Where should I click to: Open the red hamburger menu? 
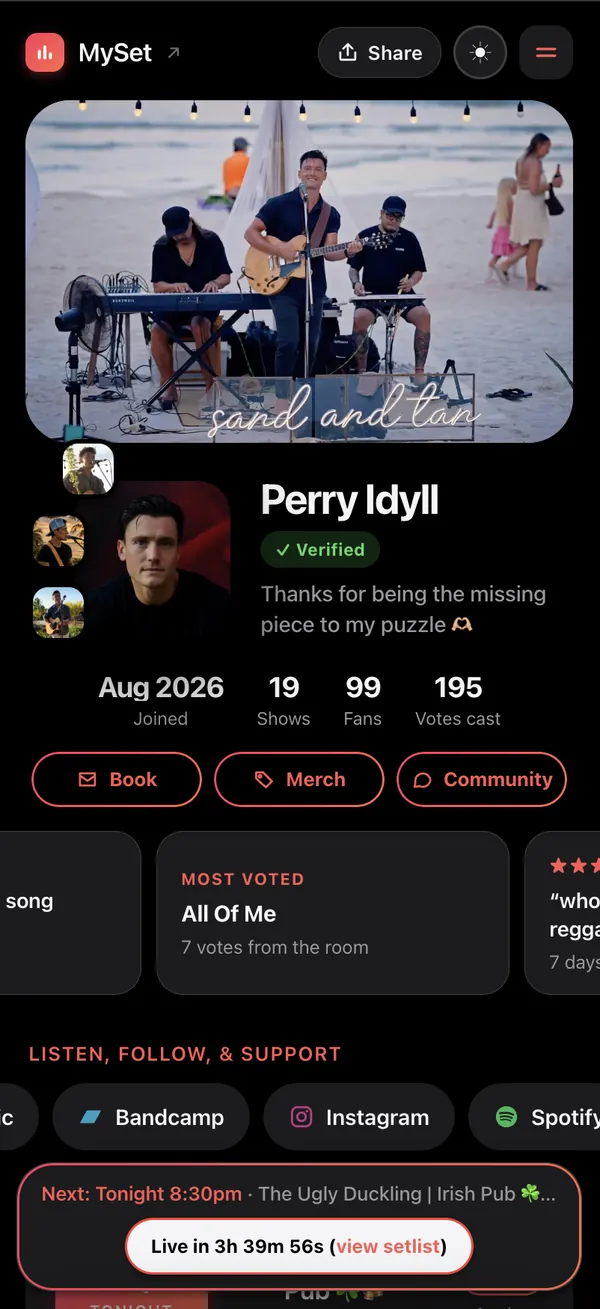click(546, 53)
